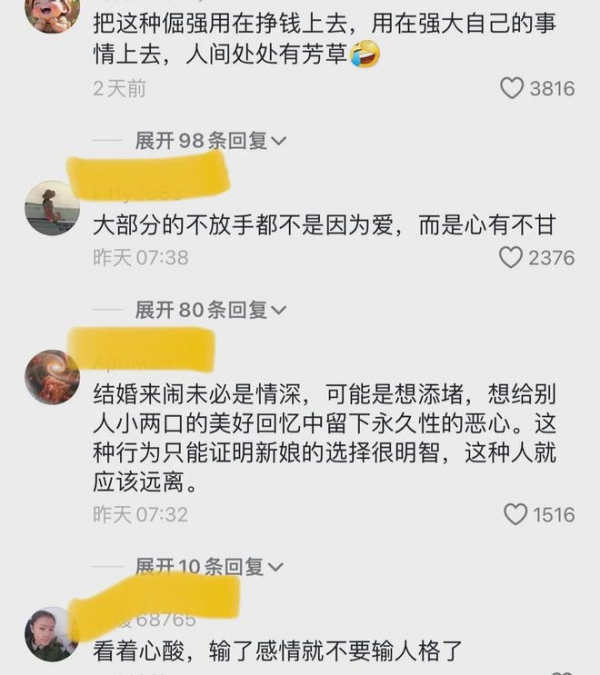
Task: Like the comment with 1516 likes
Action: [x=515, y=515]
